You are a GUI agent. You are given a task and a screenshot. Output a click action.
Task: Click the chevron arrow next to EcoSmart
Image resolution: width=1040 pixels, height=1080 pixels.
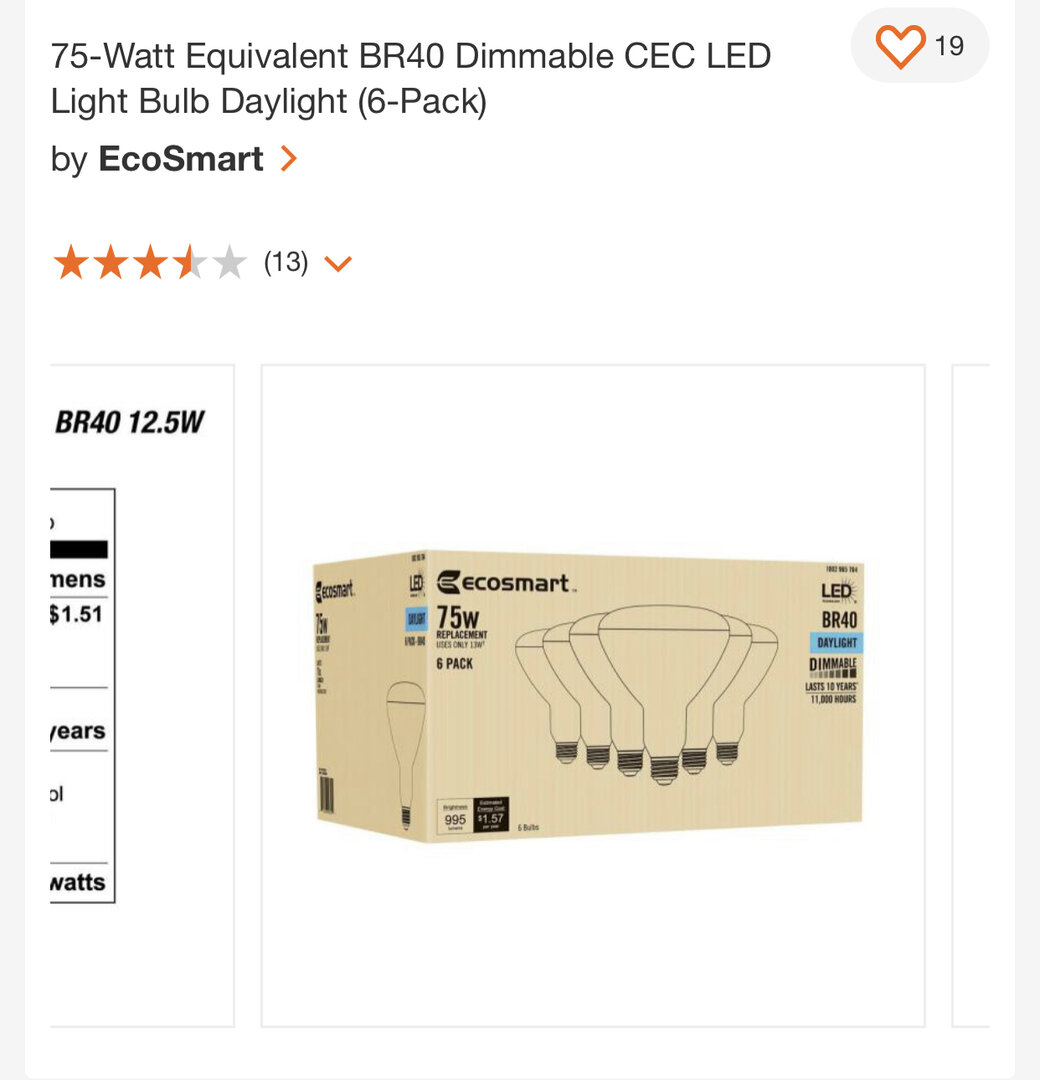pos(288,158)
